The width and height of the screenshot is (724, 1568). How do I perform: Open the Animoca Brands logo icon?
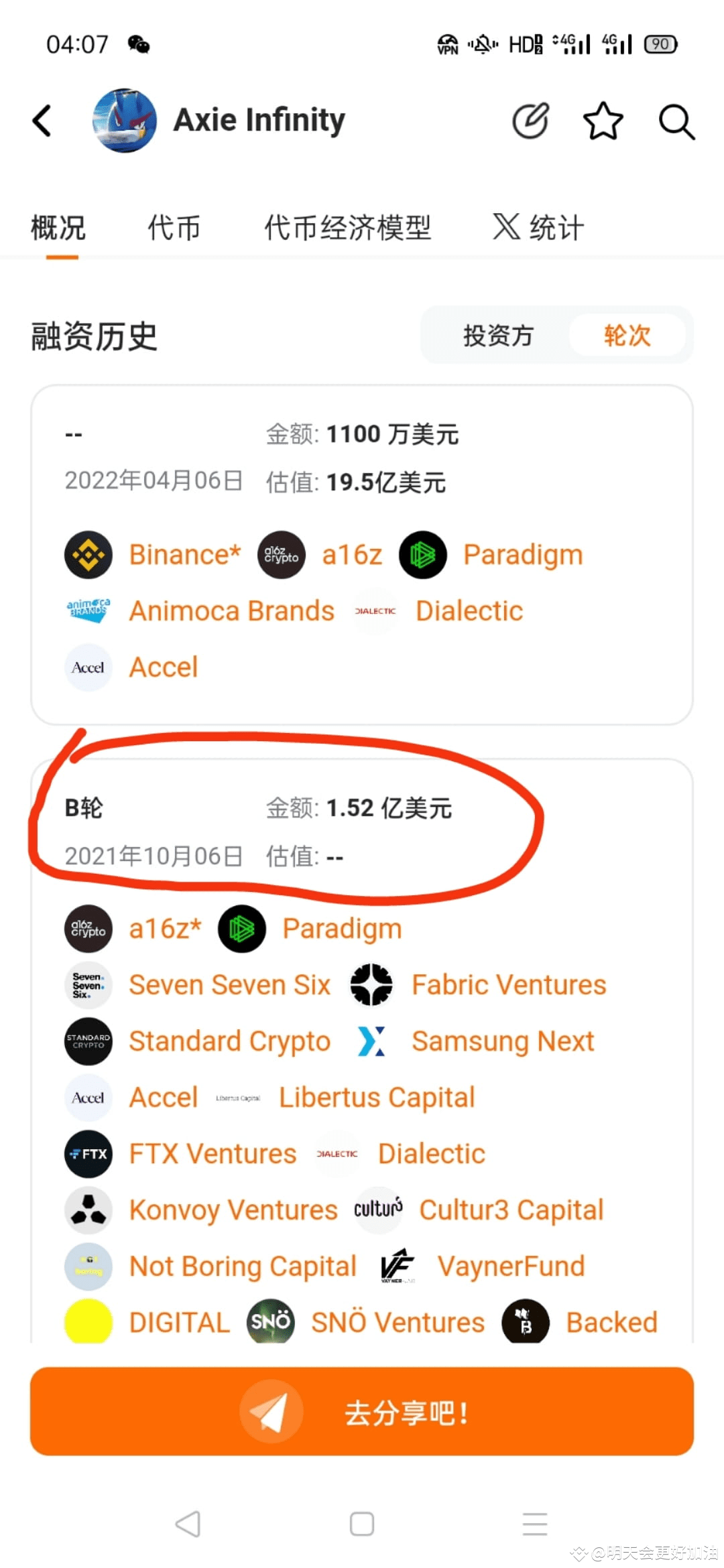[88, 610]
